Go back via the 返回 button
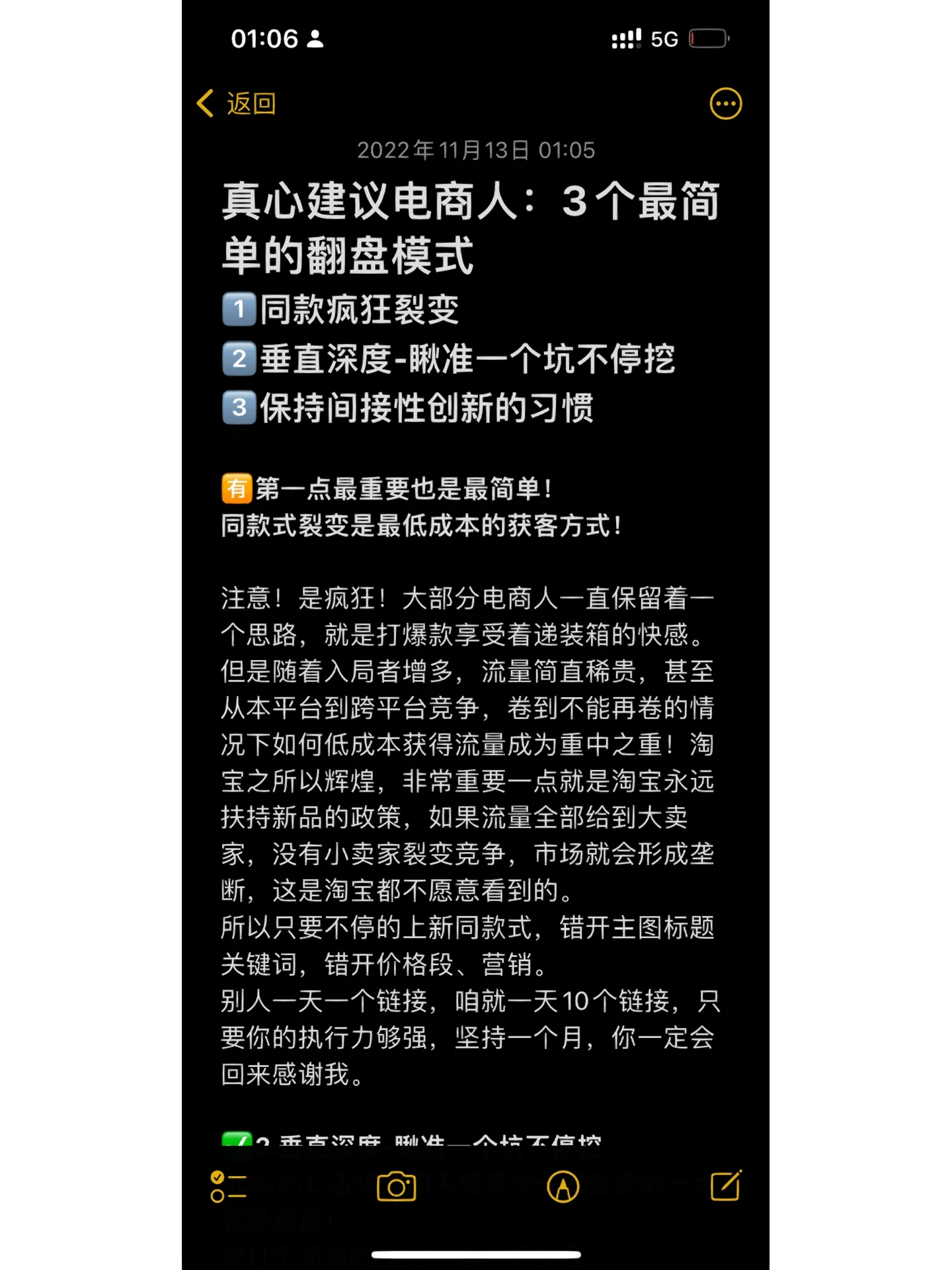The height and width of the screenshot is (1270, 952). [x=237, y=104]
